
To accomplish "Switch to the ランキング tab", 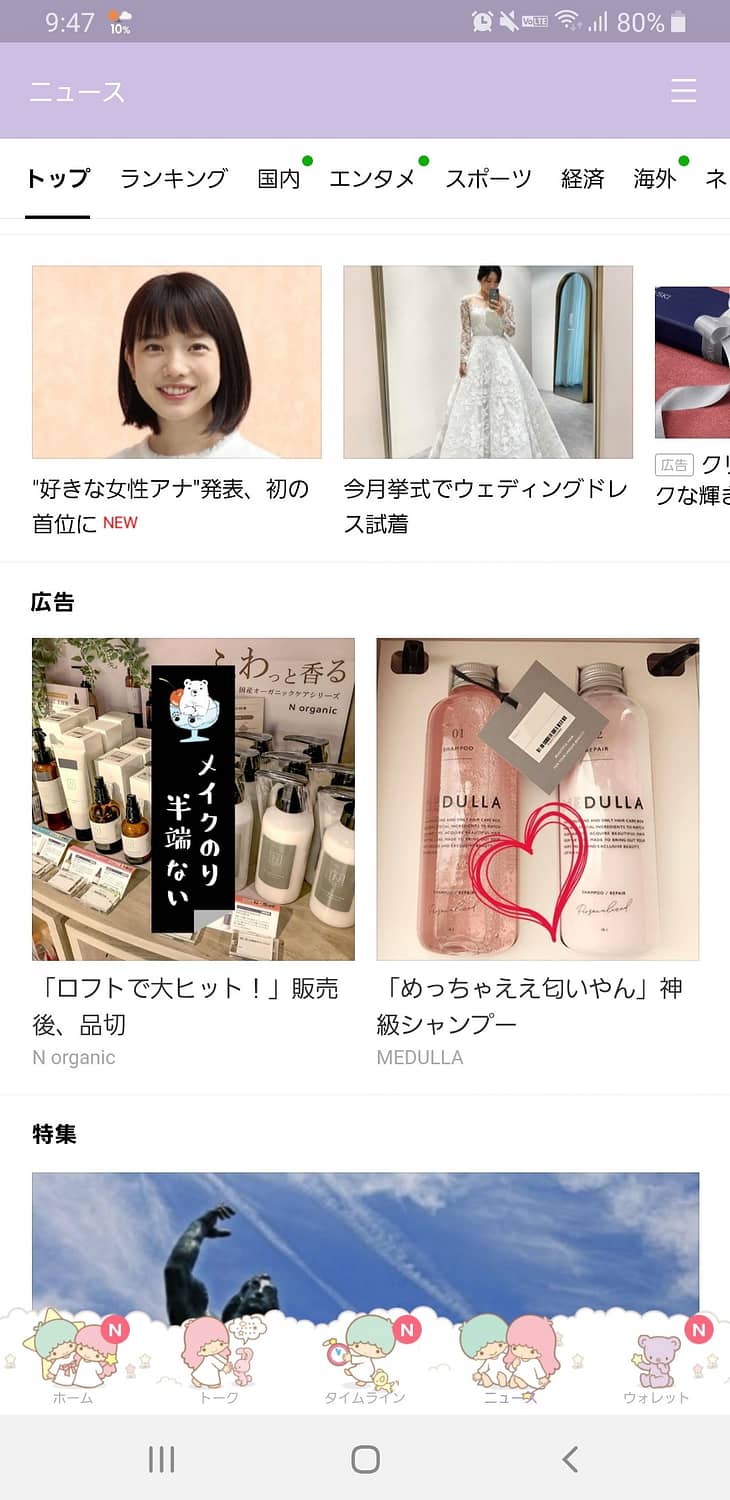I will coord(174,179).
